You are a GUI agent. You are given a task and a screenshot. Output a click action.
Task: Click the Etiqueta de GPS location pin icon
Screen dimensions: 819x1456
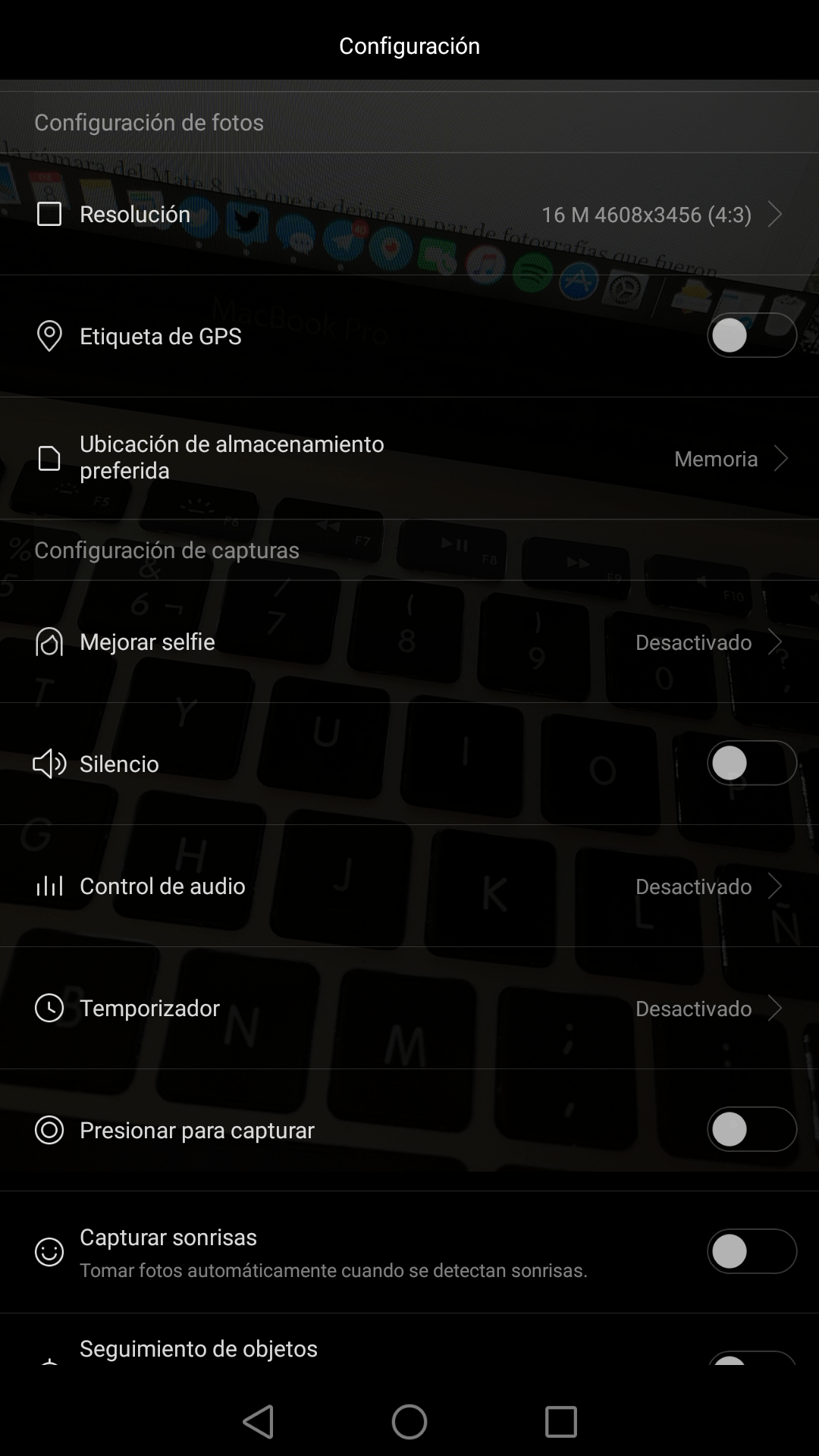point(49,336)
